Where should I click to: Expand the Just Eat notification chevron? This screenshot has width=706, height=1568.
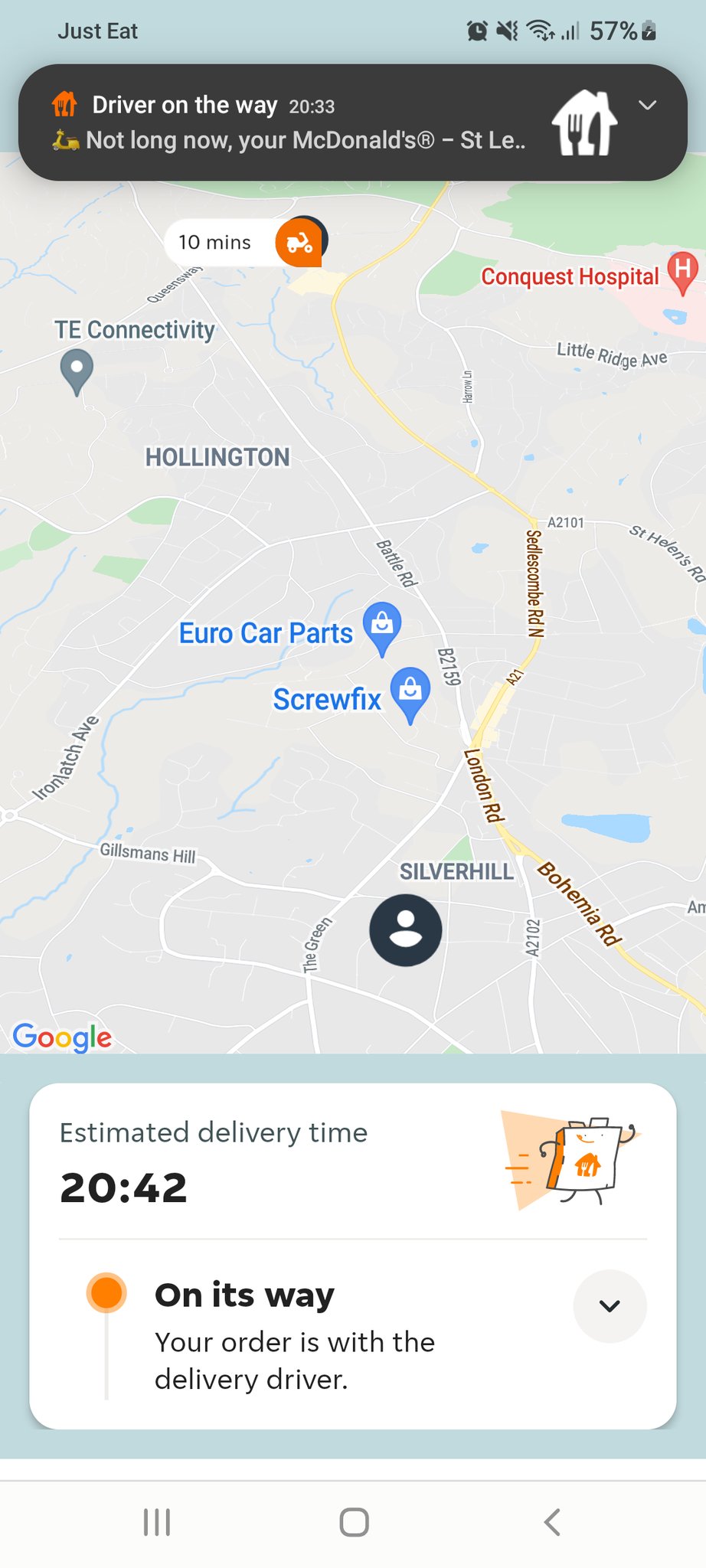click(648, 105)
